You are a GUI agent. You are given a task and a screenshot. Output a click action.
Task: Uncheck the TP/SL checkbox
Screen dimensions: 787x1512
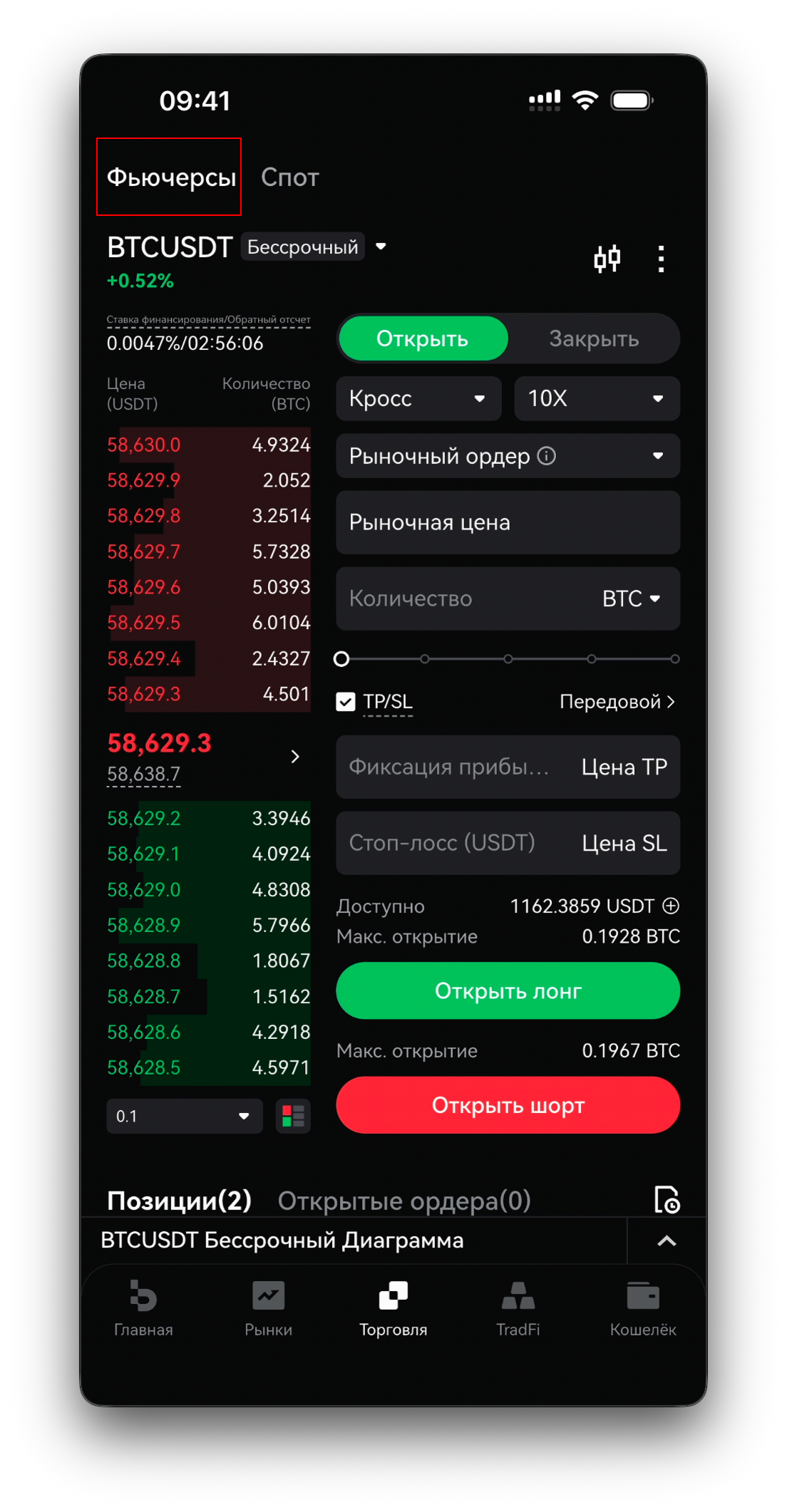pos(346,702)
